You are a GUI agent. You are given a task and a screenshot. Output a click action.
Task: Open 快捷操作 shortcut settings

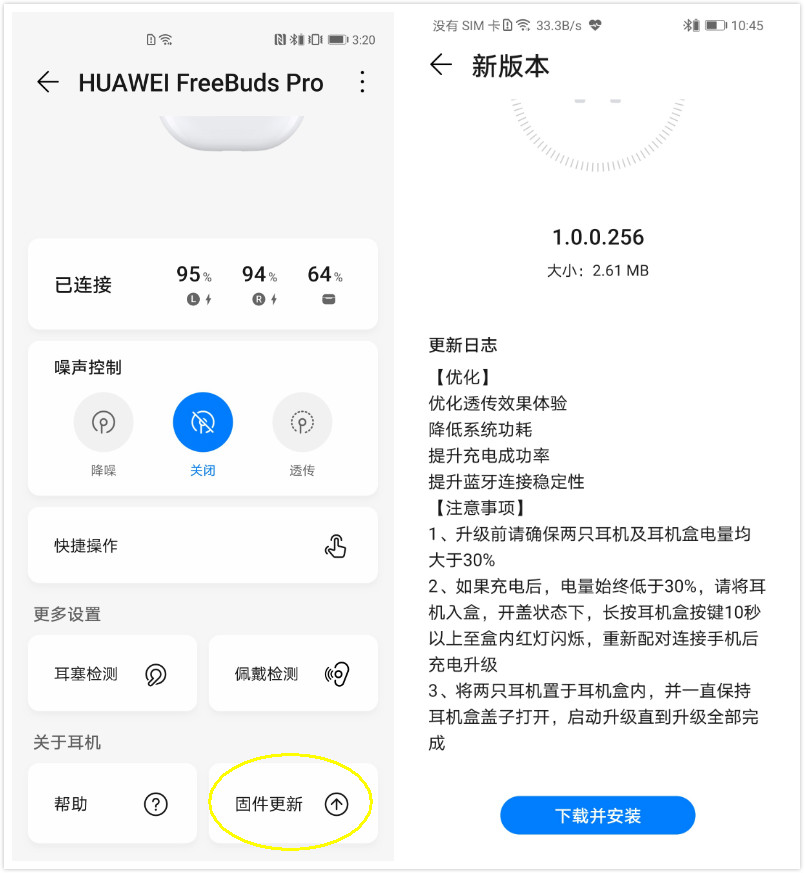(x=203, y=546)
